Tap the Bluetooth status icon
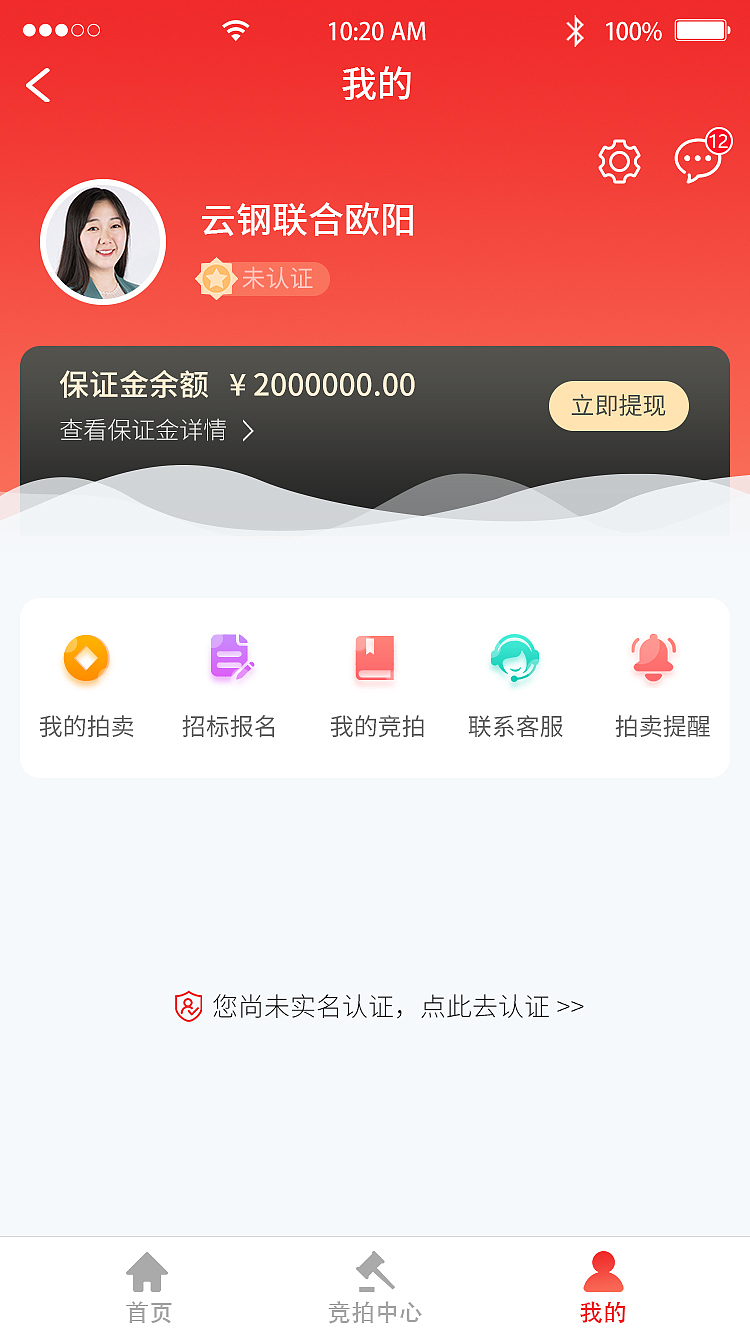Viewport: 750px width, 1334px height. click(x=576, y=31)
